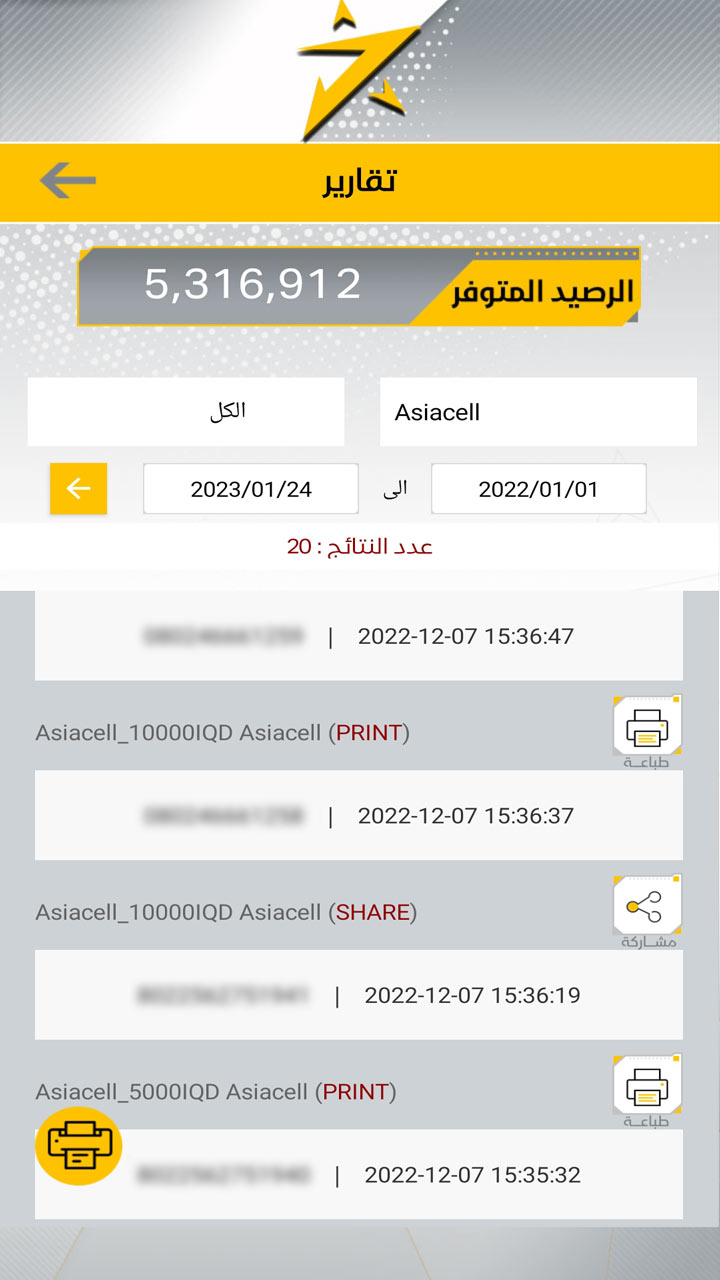
Task: Change the 2023/01/24 end date
Action: [x=251, y=489]
